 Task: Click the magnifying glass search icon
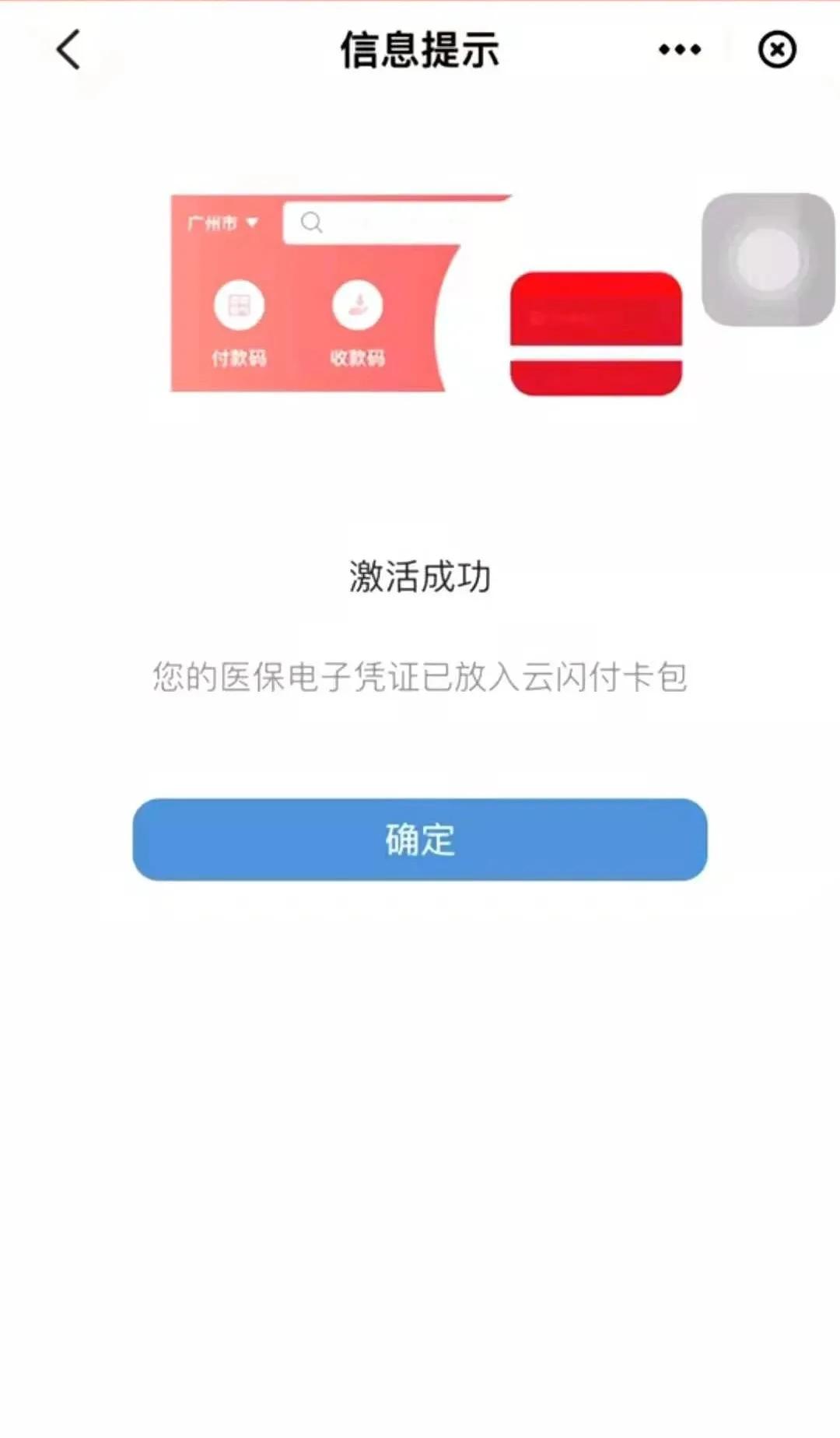(312, 223)
